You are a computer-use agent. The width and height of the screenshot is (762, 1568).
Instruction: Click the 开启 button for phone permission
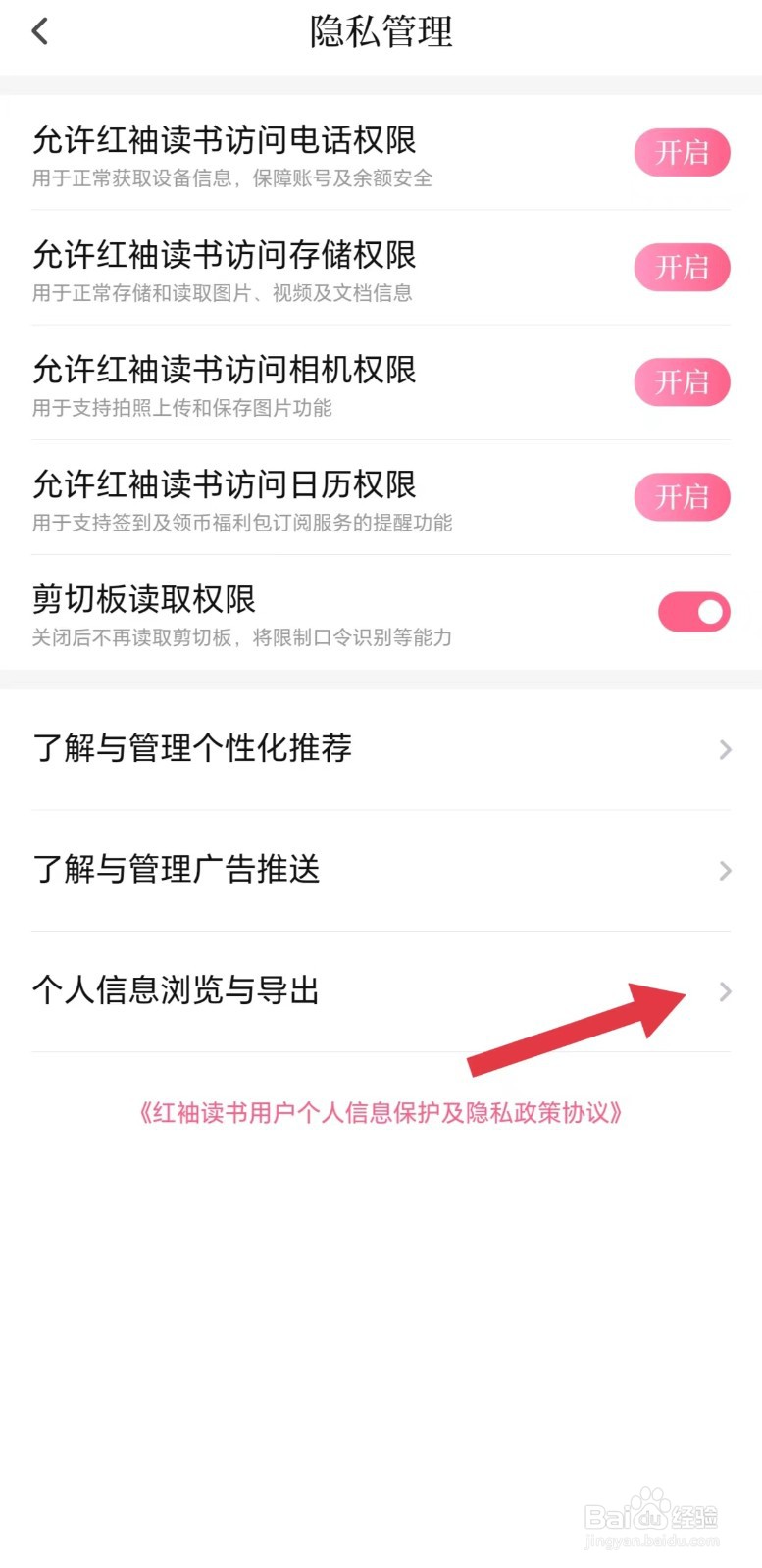(x=682, y=153)
